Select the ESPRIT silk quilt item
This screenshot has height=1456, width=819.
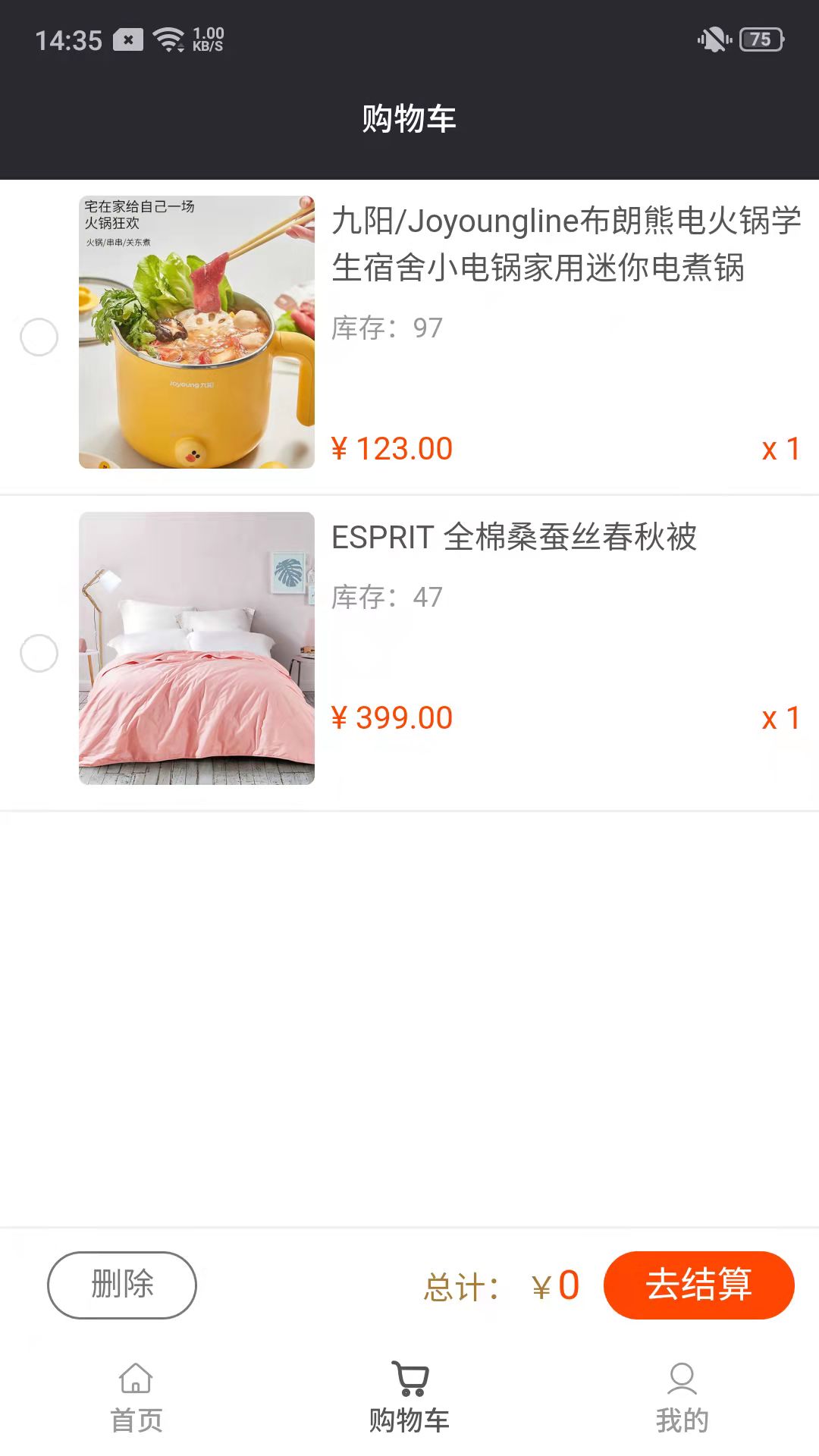pyautogui.click(x=39, y=653)
